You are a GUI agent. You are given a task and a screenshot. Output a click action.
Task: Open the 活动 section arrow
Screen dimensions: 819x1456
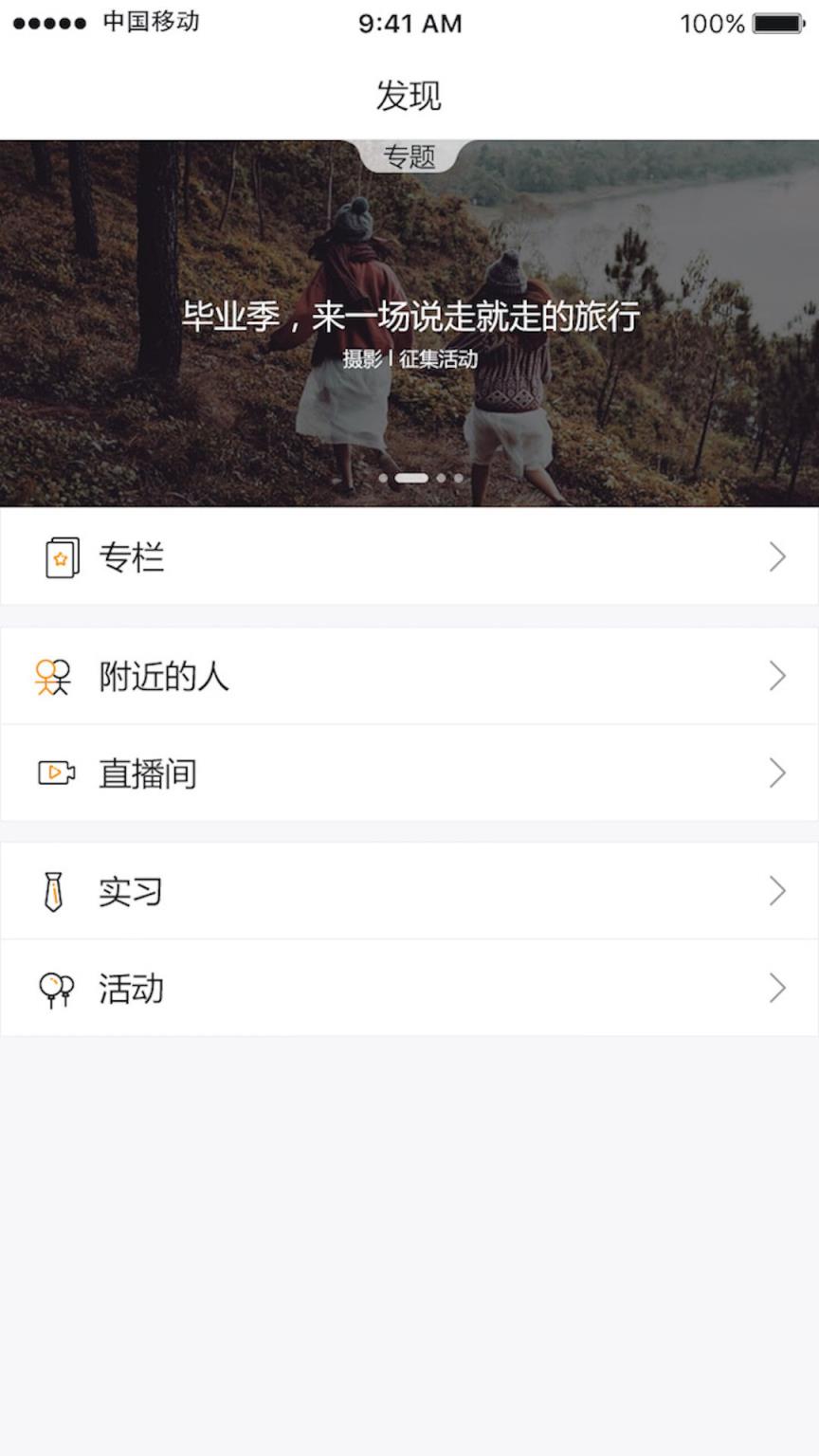click(777, 989)
